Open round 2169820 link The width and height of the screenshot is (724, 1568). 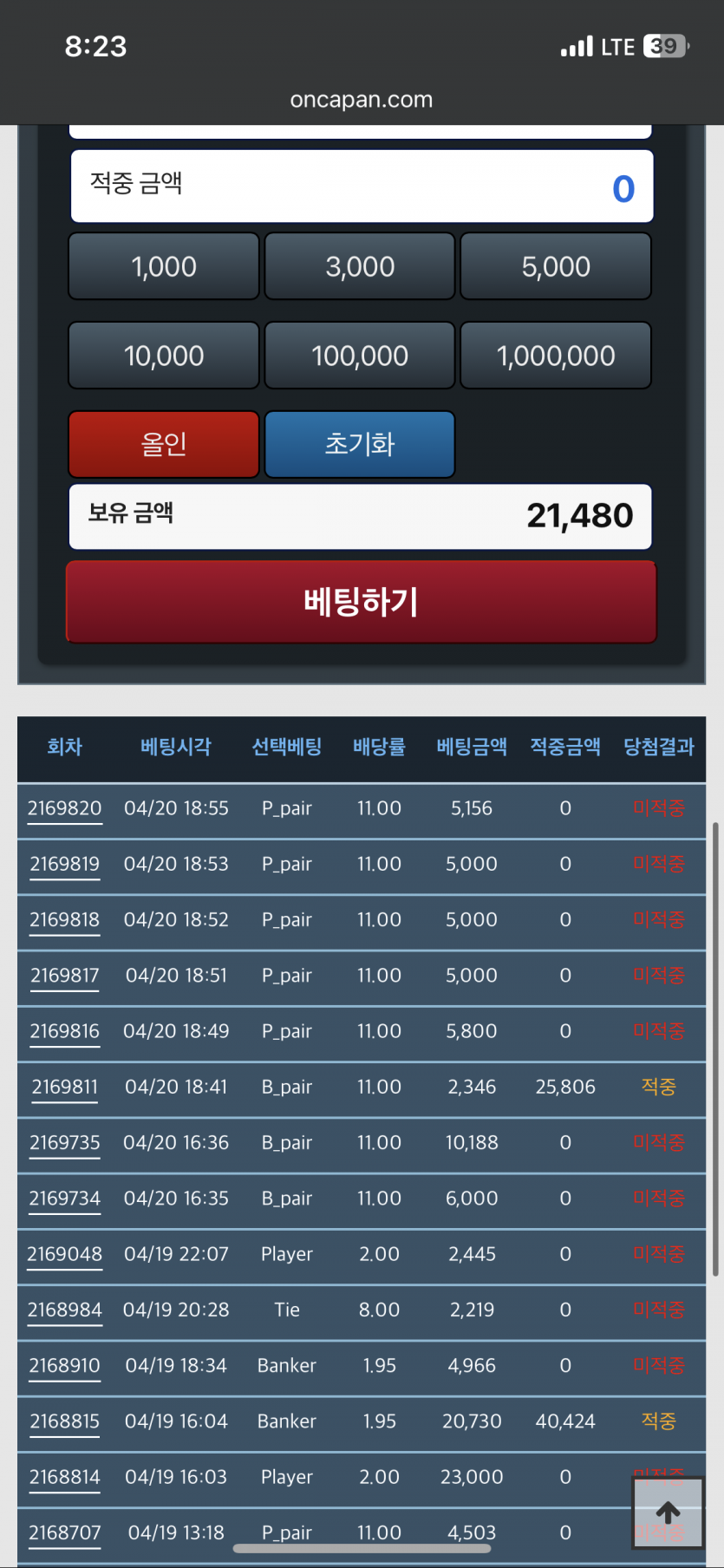tap(65, 808)
